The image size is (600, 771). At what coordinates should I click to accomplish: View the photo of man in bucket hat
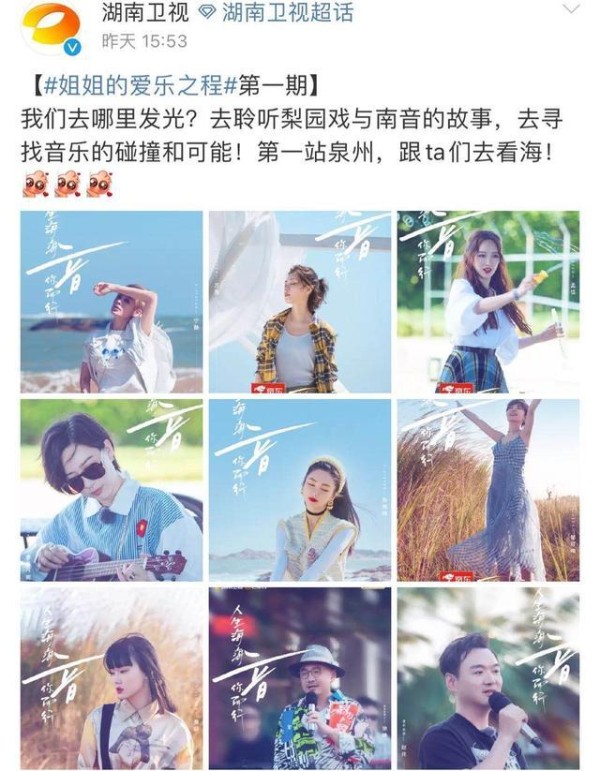click(x=300, y=678)
